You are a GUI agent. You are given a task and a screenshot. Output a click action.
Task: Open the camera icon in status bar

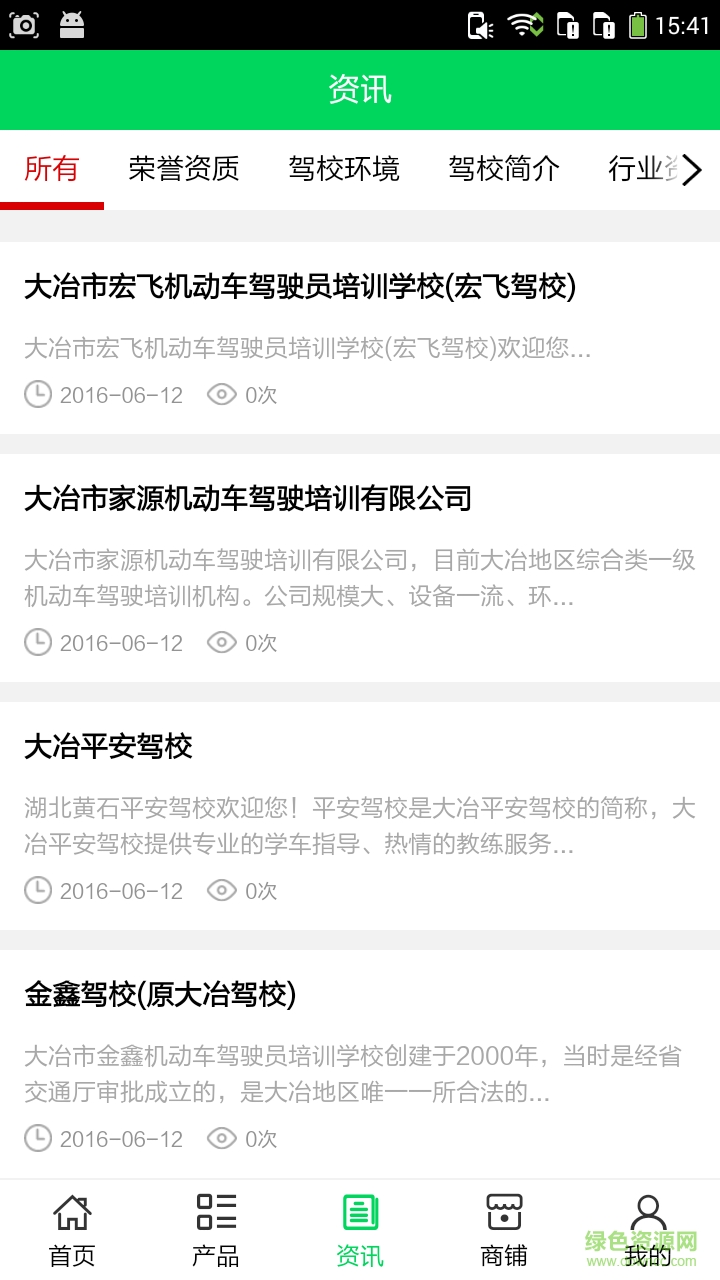coord(24,24)
